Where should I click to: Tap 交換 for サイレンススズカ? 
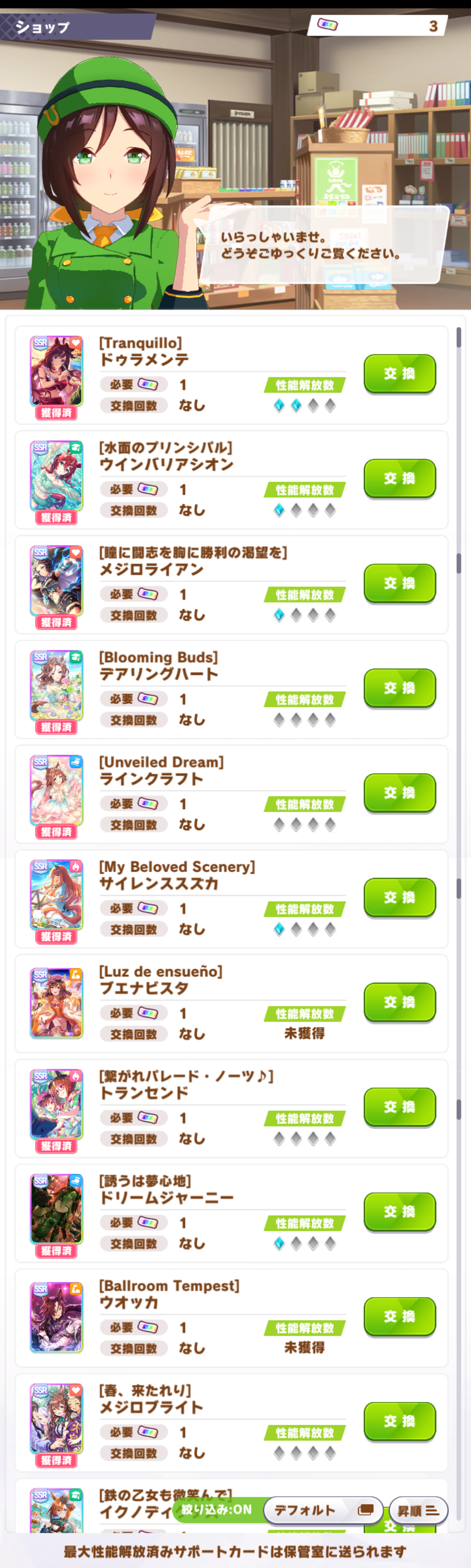pyautogui.click(x=399, y=897)
